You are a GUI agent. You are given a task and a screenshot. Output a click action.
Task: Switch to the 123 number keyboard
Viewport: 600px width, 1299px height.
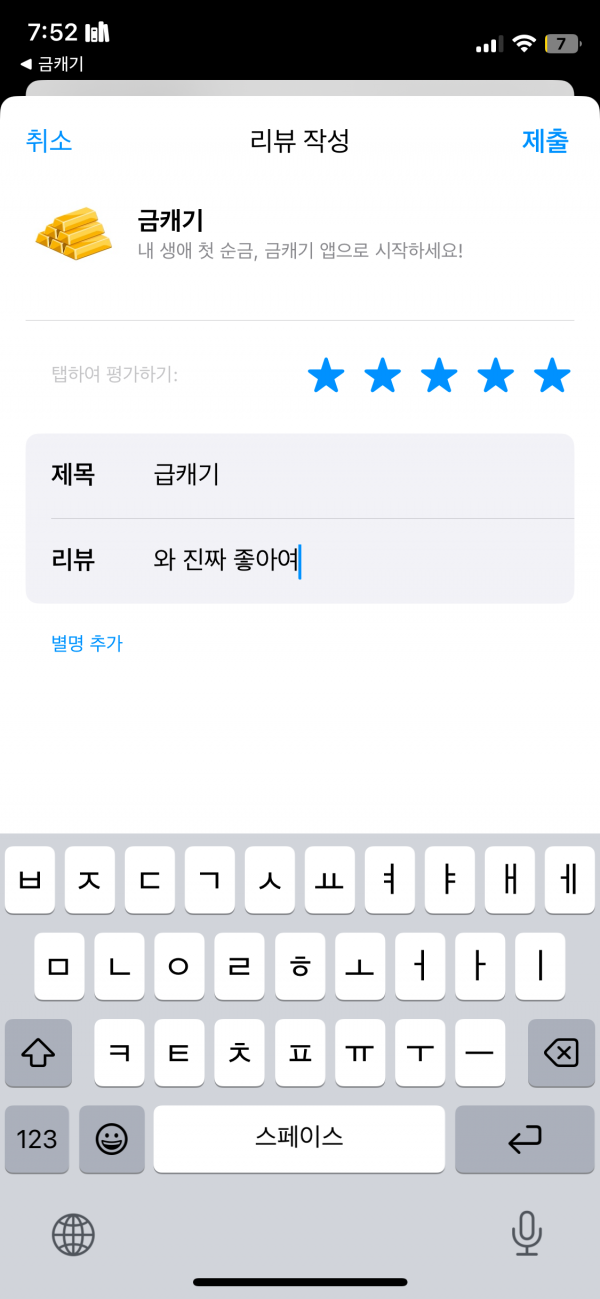coord(37,1139)
